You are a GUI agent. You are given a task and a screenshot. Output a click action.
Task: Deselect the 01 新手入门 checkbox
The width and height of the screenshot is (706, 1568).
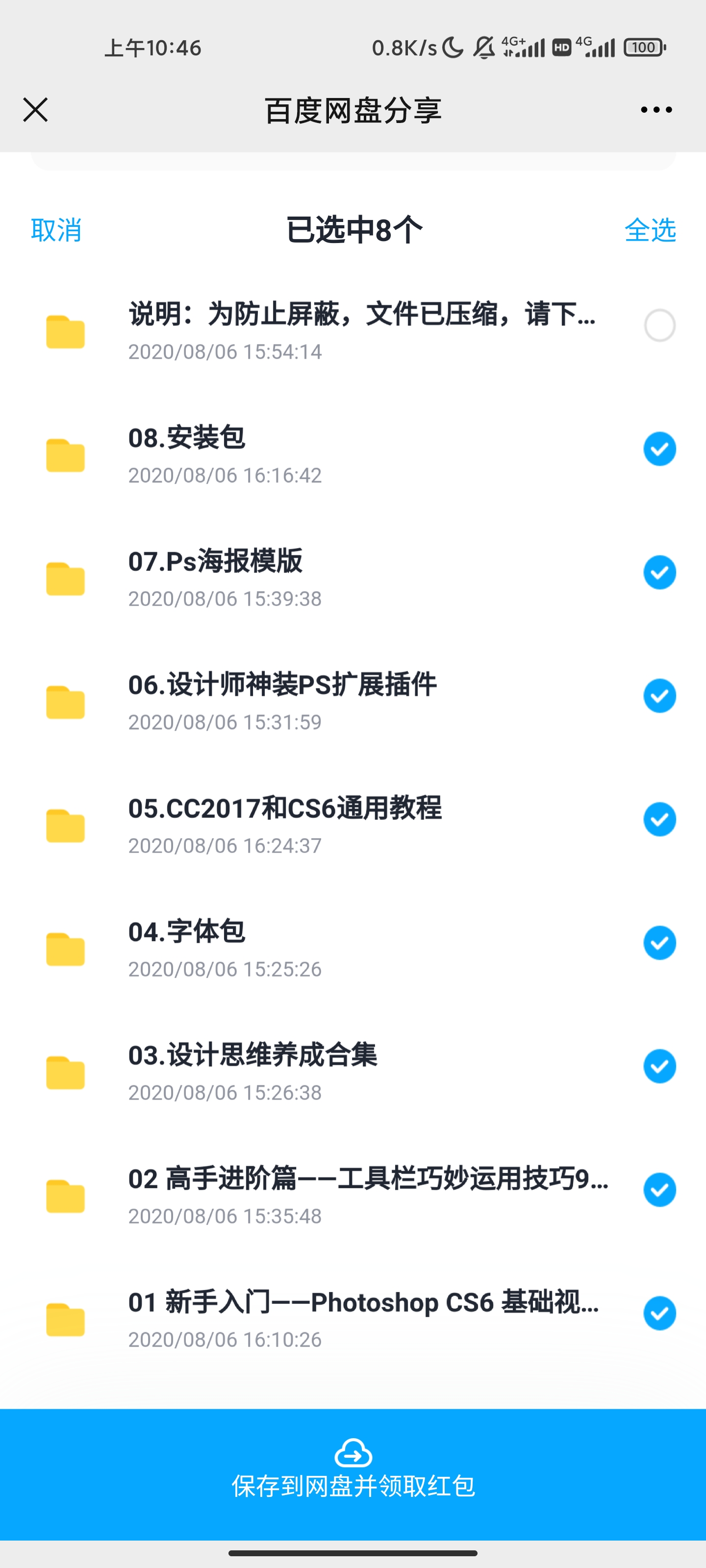(x=659, y=1314)
